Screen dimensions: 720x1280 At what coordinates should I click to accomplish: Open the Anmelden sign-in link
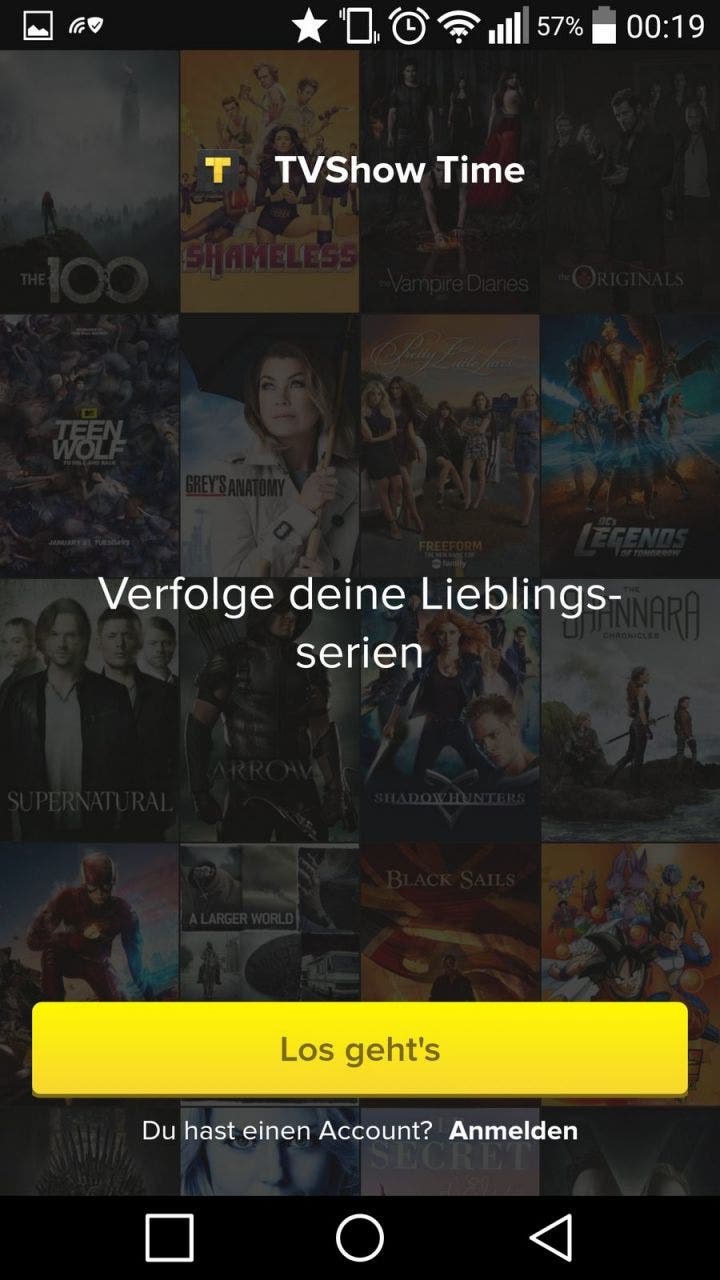(513, 1131)
